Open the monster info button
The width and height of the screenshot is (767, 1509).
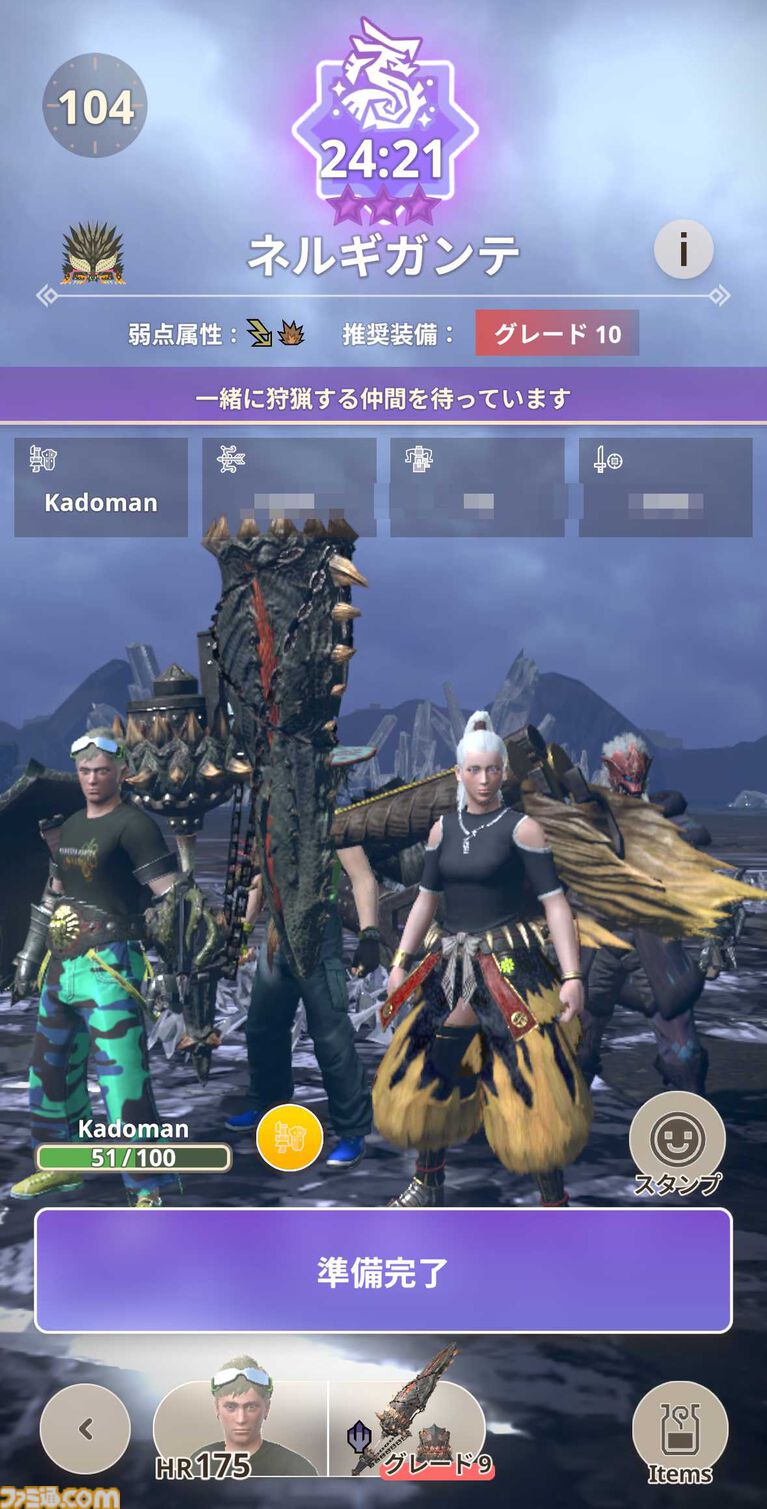pos(683,250)
